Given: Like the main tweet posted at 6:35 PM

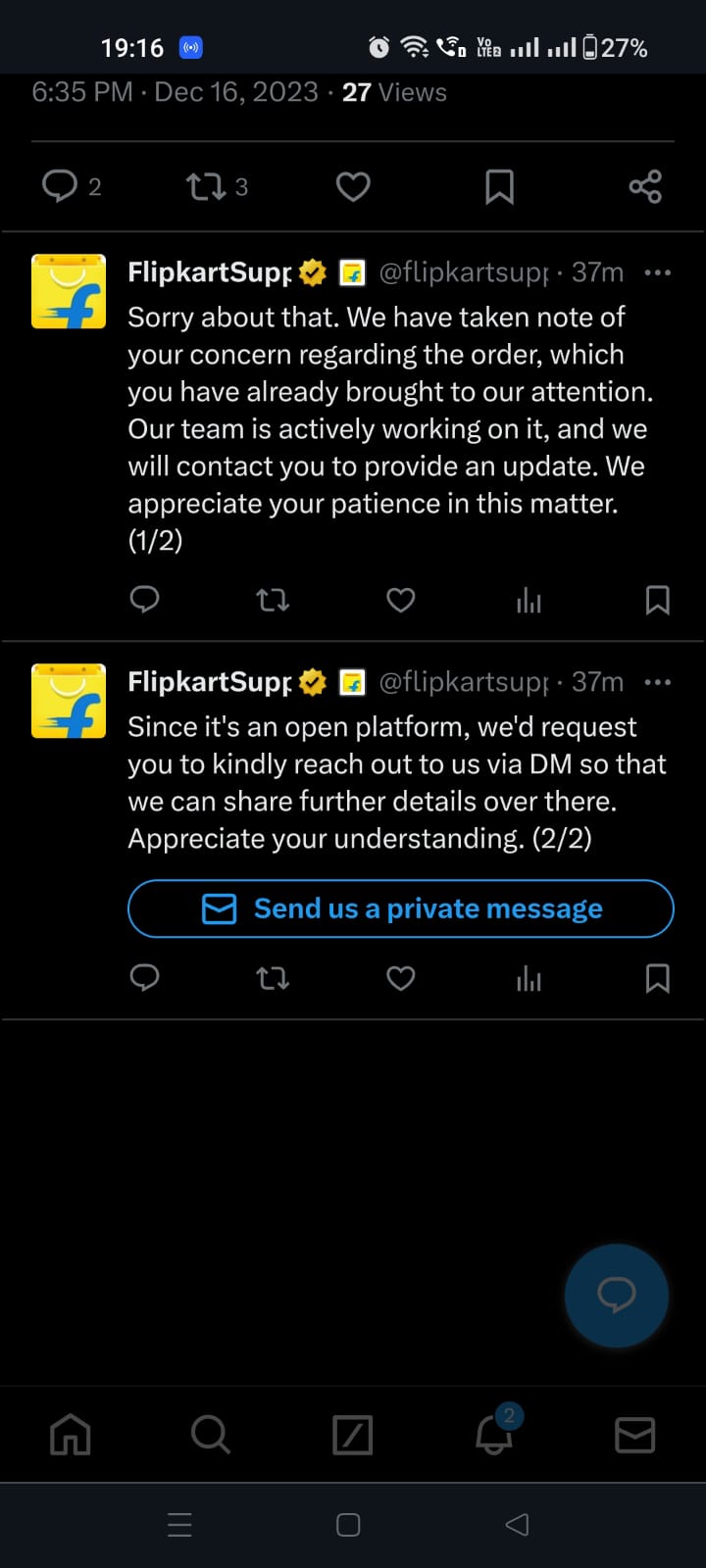Looking at the screenshot, I should [353, 186].
